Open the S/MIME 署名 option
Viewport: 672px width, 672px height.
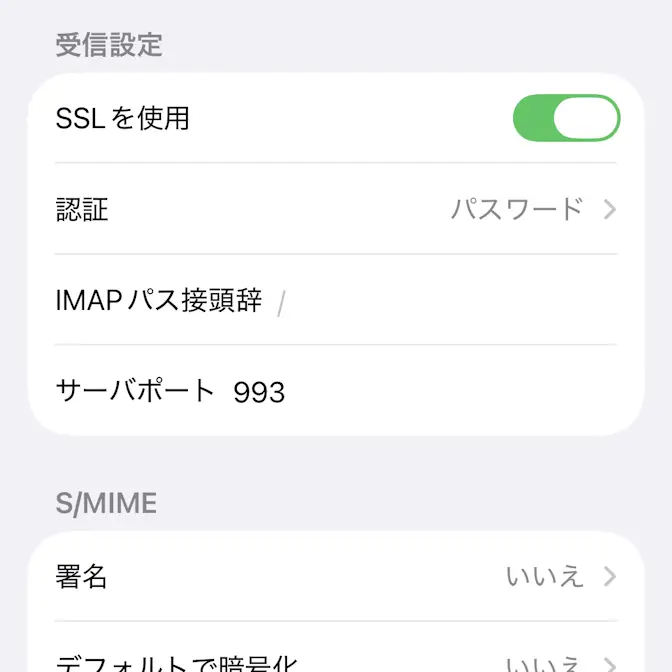click(336, 577)
